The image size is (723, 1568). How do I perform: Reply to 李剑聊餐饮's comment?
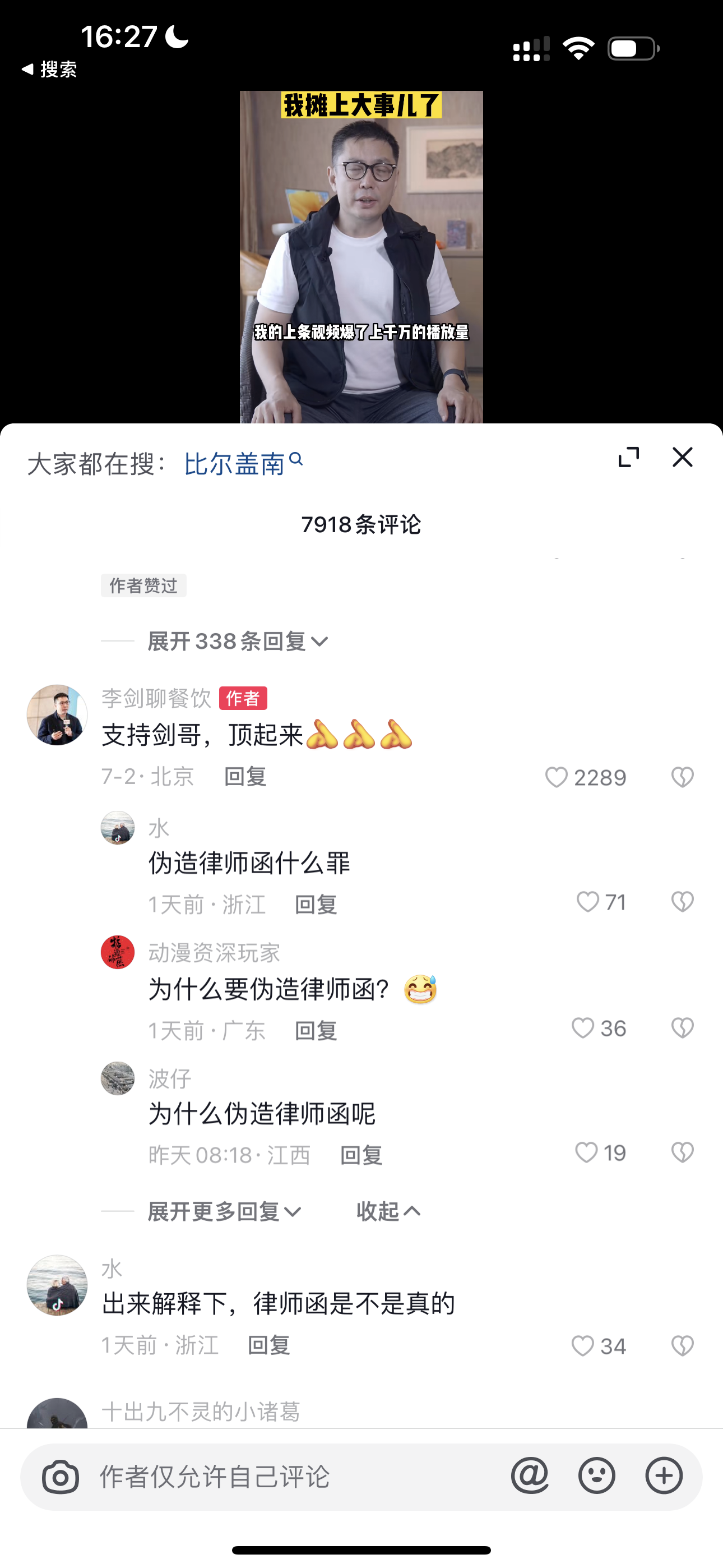coord(245,777)
